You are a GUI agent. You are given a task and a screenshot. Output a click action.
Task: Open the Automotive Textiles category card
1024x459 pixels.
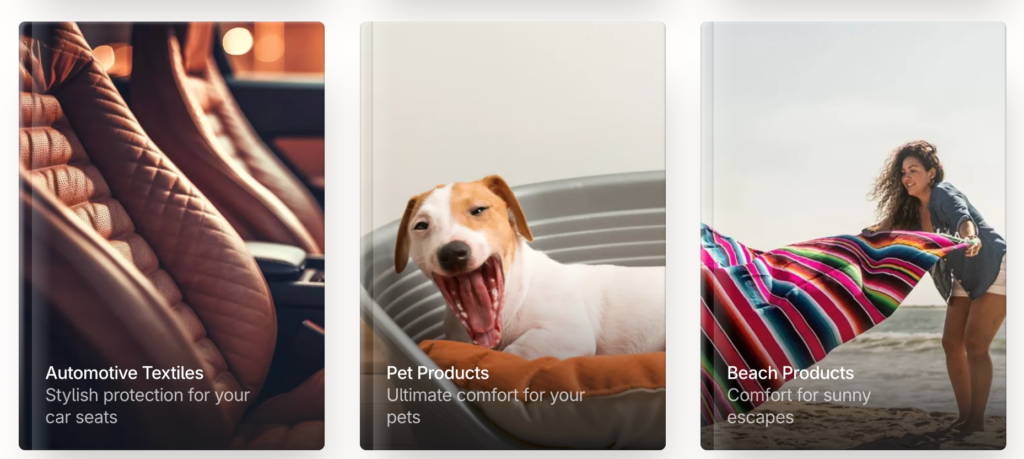coord(171,236)
